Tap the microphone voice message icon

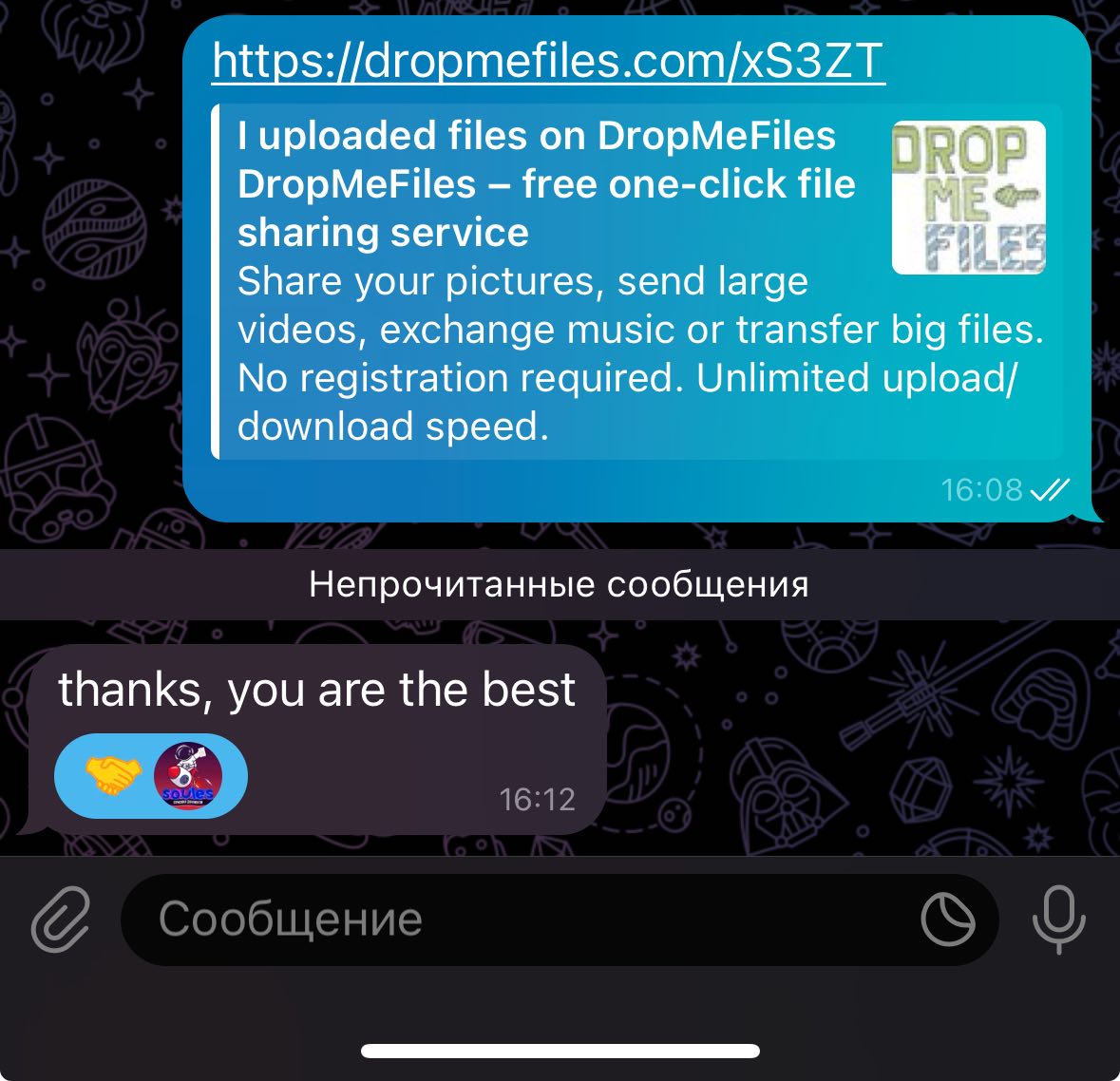click(x=1058, y=920)
